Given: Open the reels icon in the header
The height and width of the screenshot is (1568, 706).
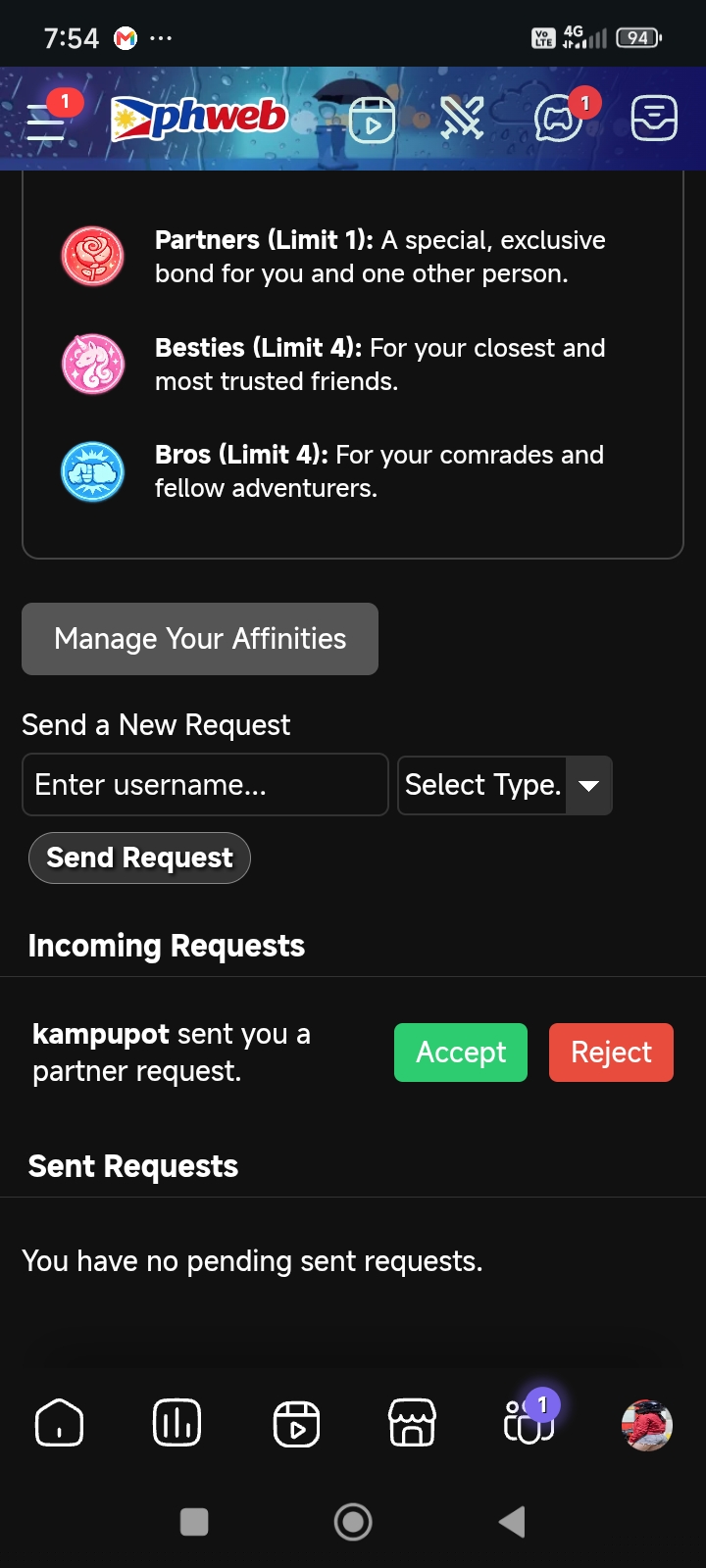Looking at the screenshot, I should point(373,121).
